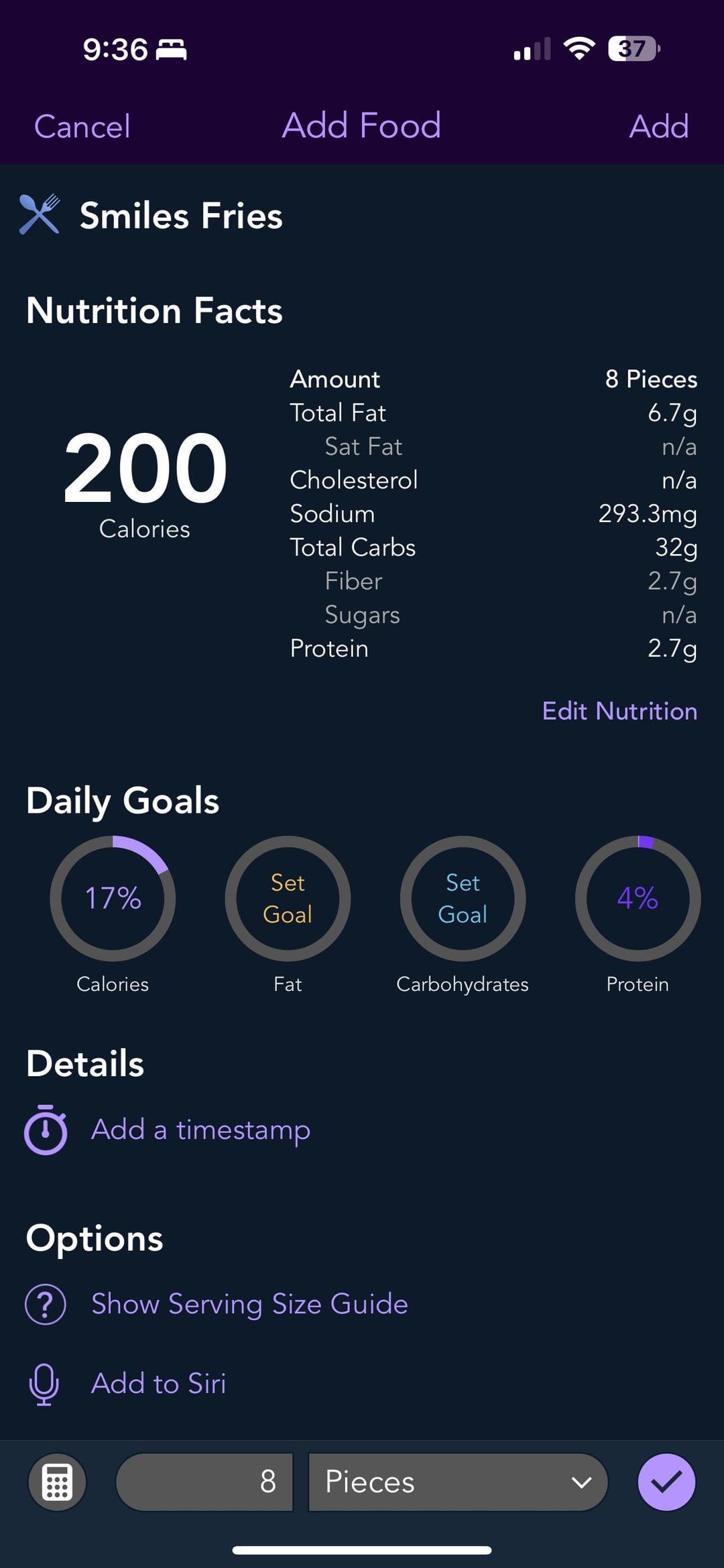Expand the Pieces unit dropdown
The height and width of the screenshot is (1568, 724).
point(458,1482)
